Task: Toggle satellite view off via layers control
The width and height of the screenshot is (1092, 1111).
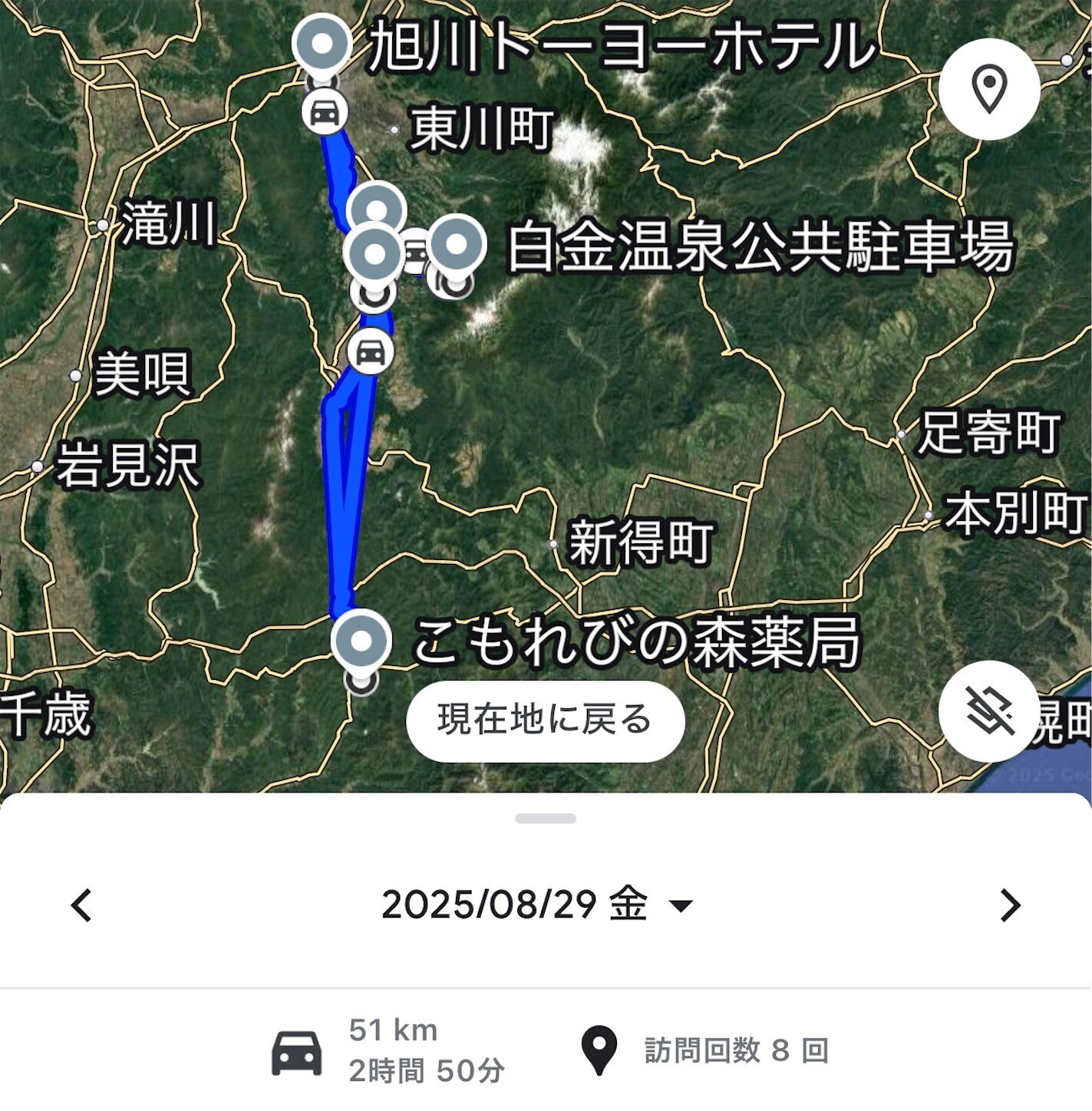Action: (x=991, y=714)
